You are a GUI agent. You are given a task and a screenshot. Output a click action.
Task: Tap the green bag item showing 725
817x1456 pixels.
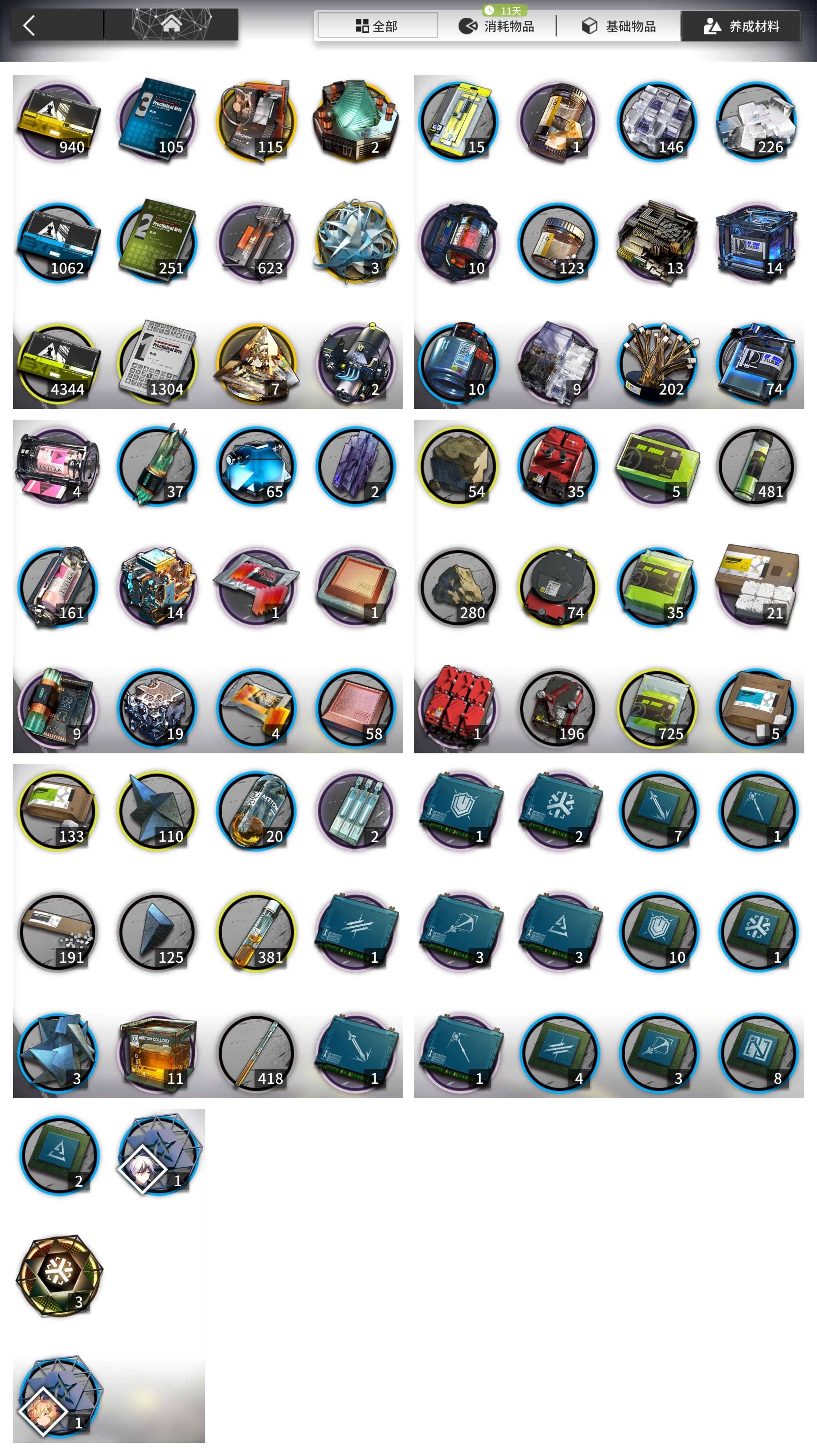tap(657, 708)
